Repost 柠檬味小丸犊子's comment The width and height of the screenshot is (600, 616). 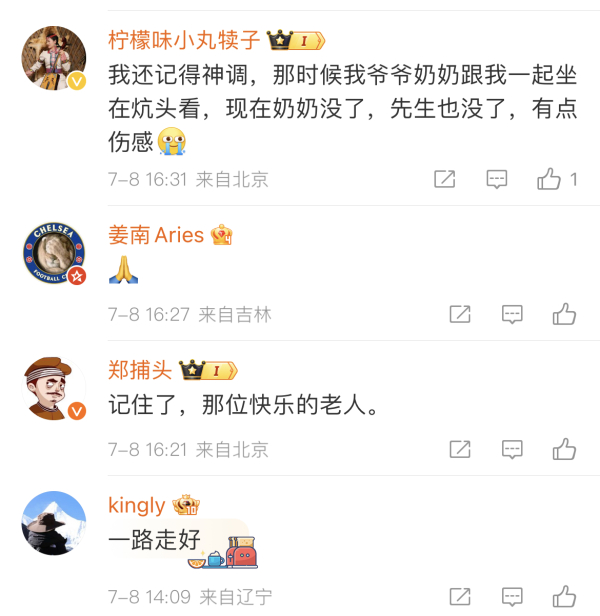click(444, 179)
